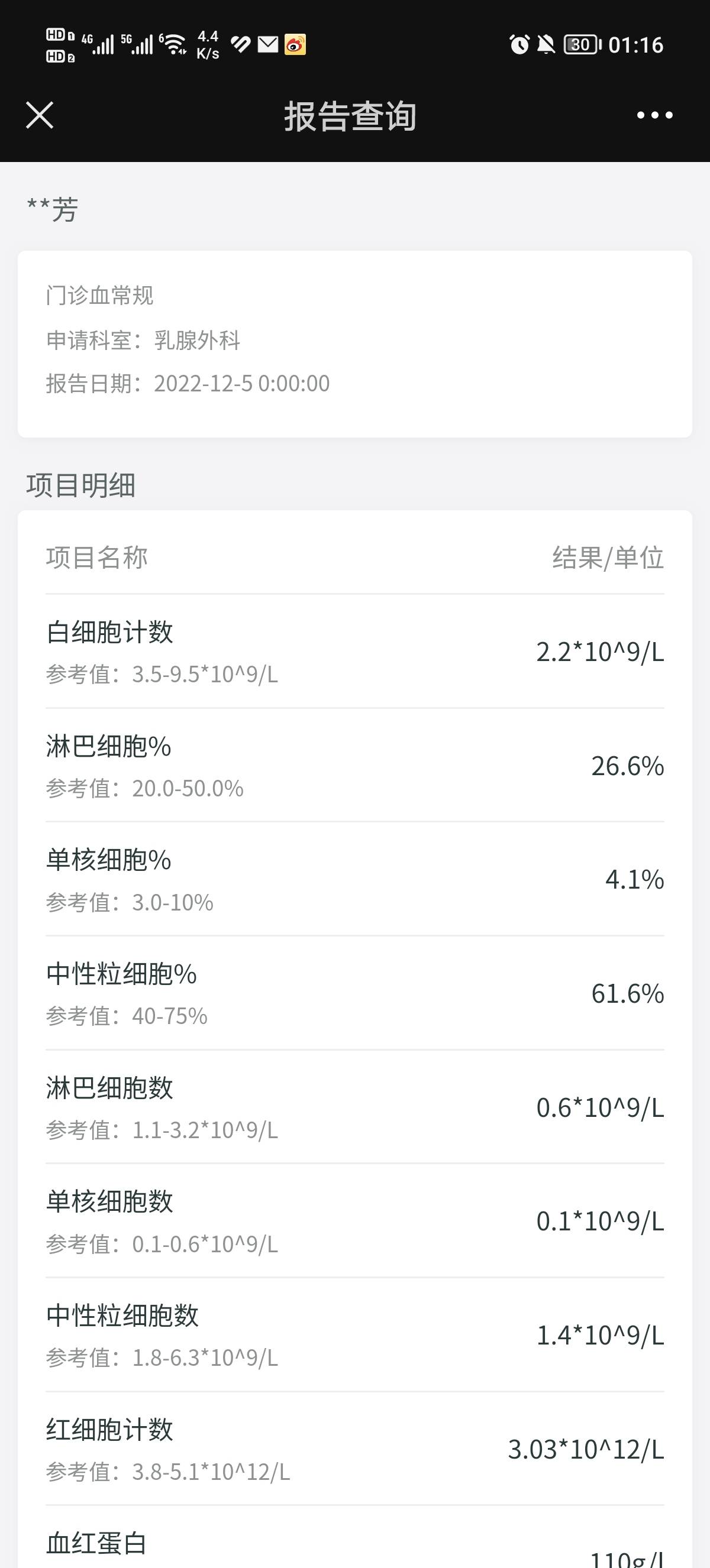
Task: Tap the muted notifications icon
Action: (x=546, y=44)
